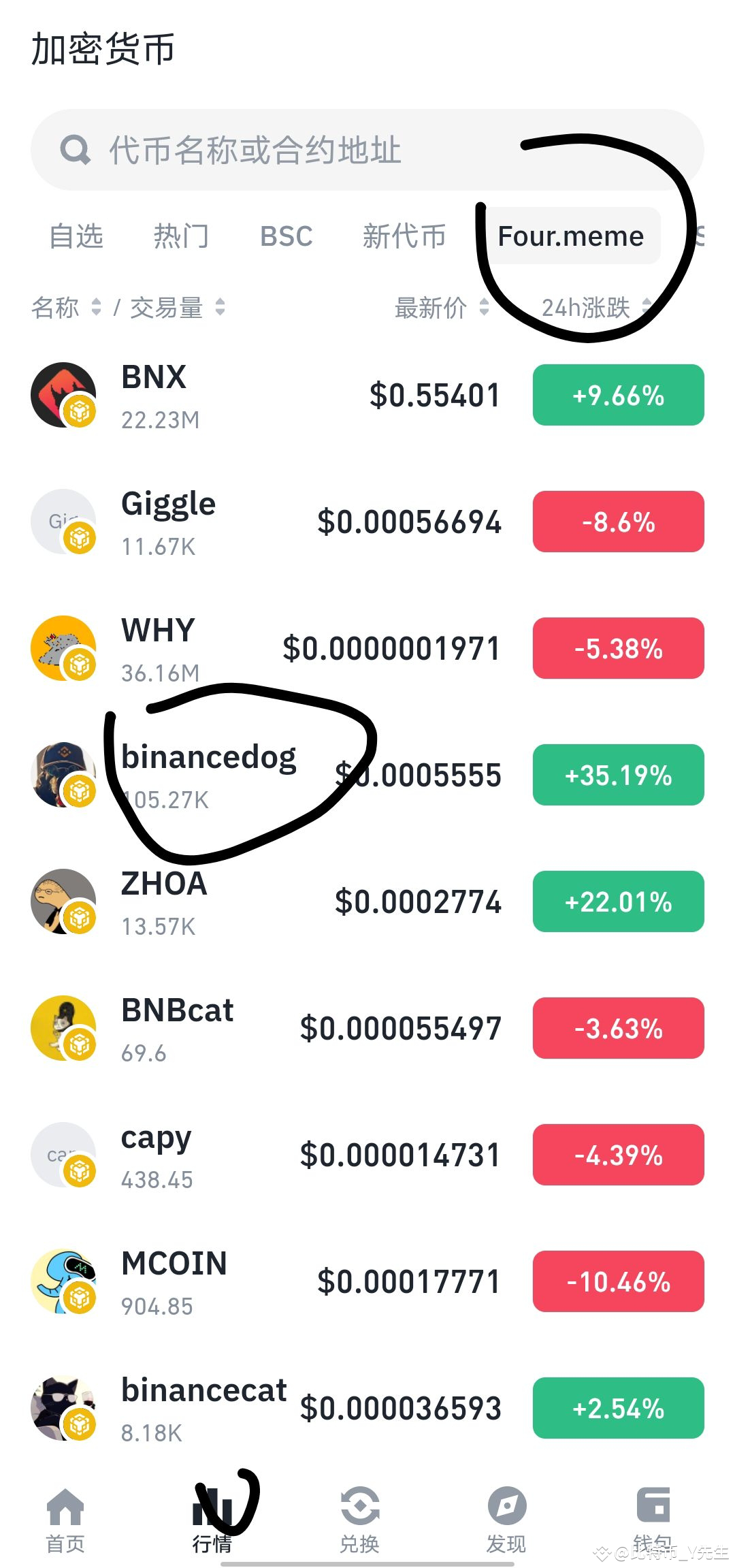
Task: Switch to the Four.meme tab
Action: (x=570, y=236)
